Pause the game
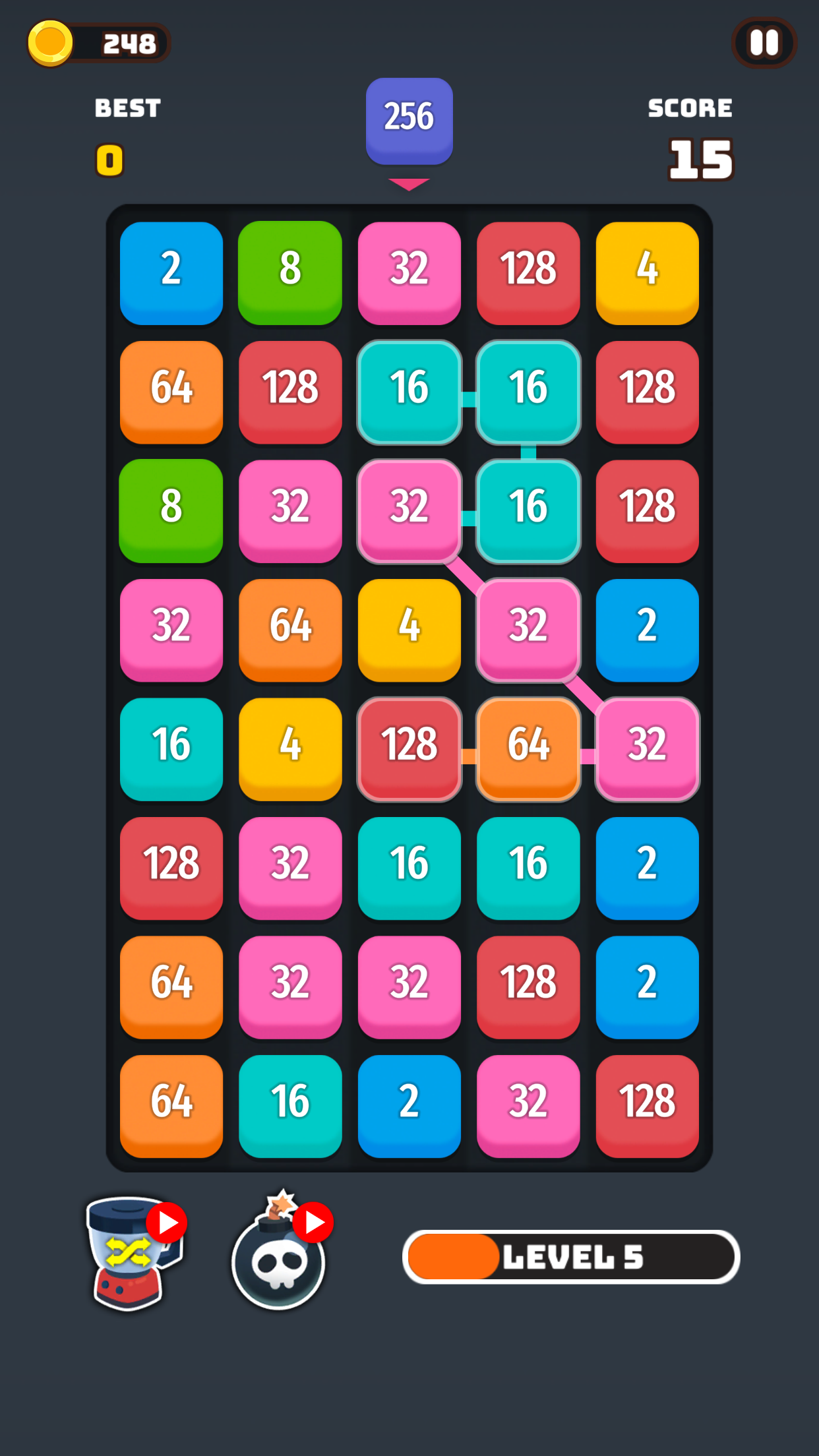The image size is (819, 1456). (764, 44)
